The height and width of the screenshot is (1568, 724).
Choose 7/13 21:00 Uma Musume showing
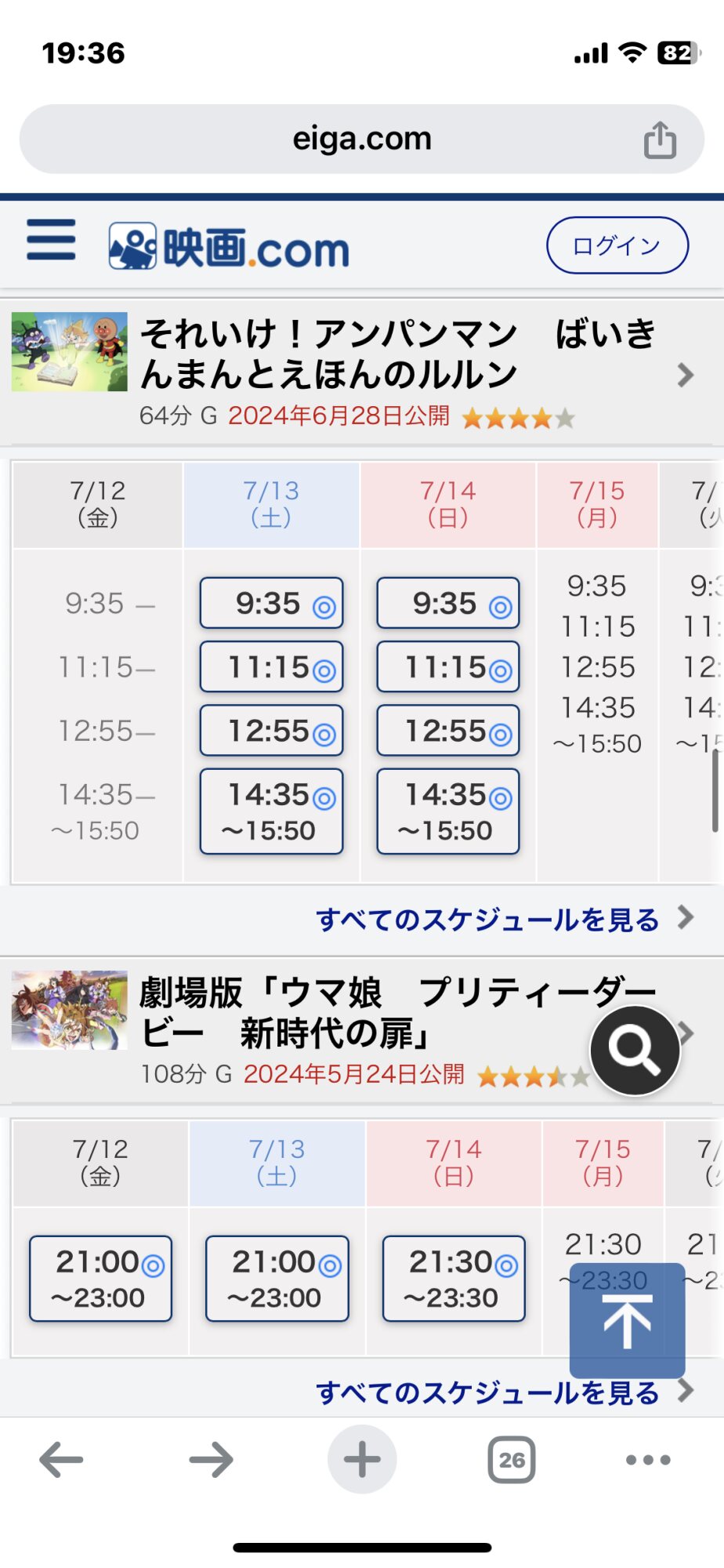[277, 1279]
